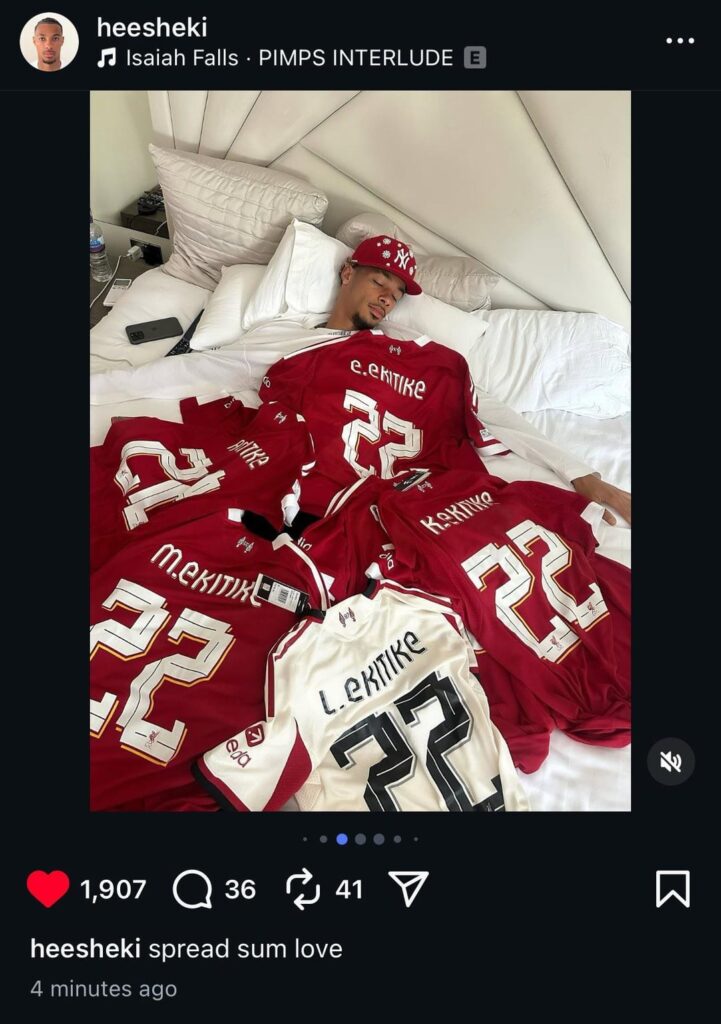This screenshot has width=721, height=1024.
Task: Open heesheki's name in the caption
Action: pyautogui.click(x=85, y=948)
